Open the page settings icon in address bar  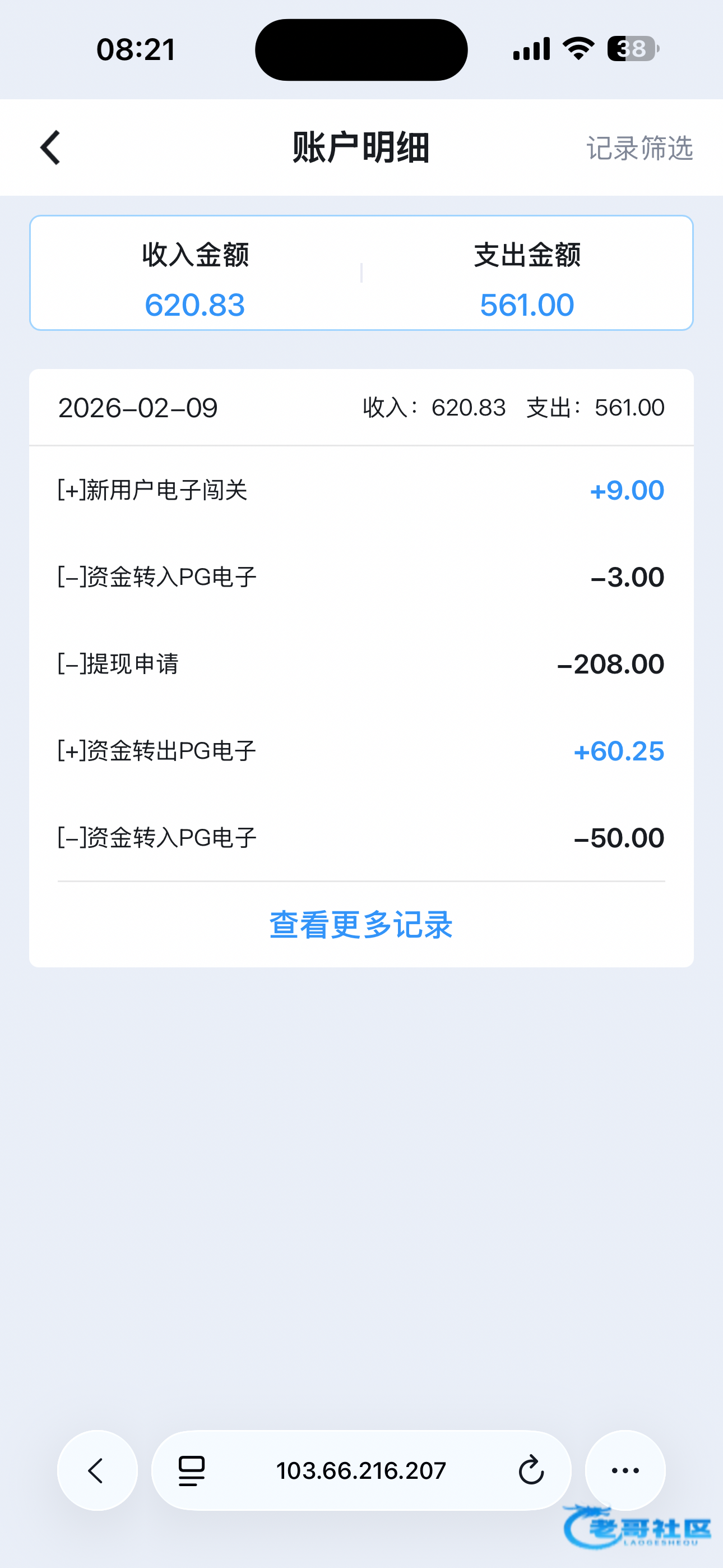[192, 1470]
